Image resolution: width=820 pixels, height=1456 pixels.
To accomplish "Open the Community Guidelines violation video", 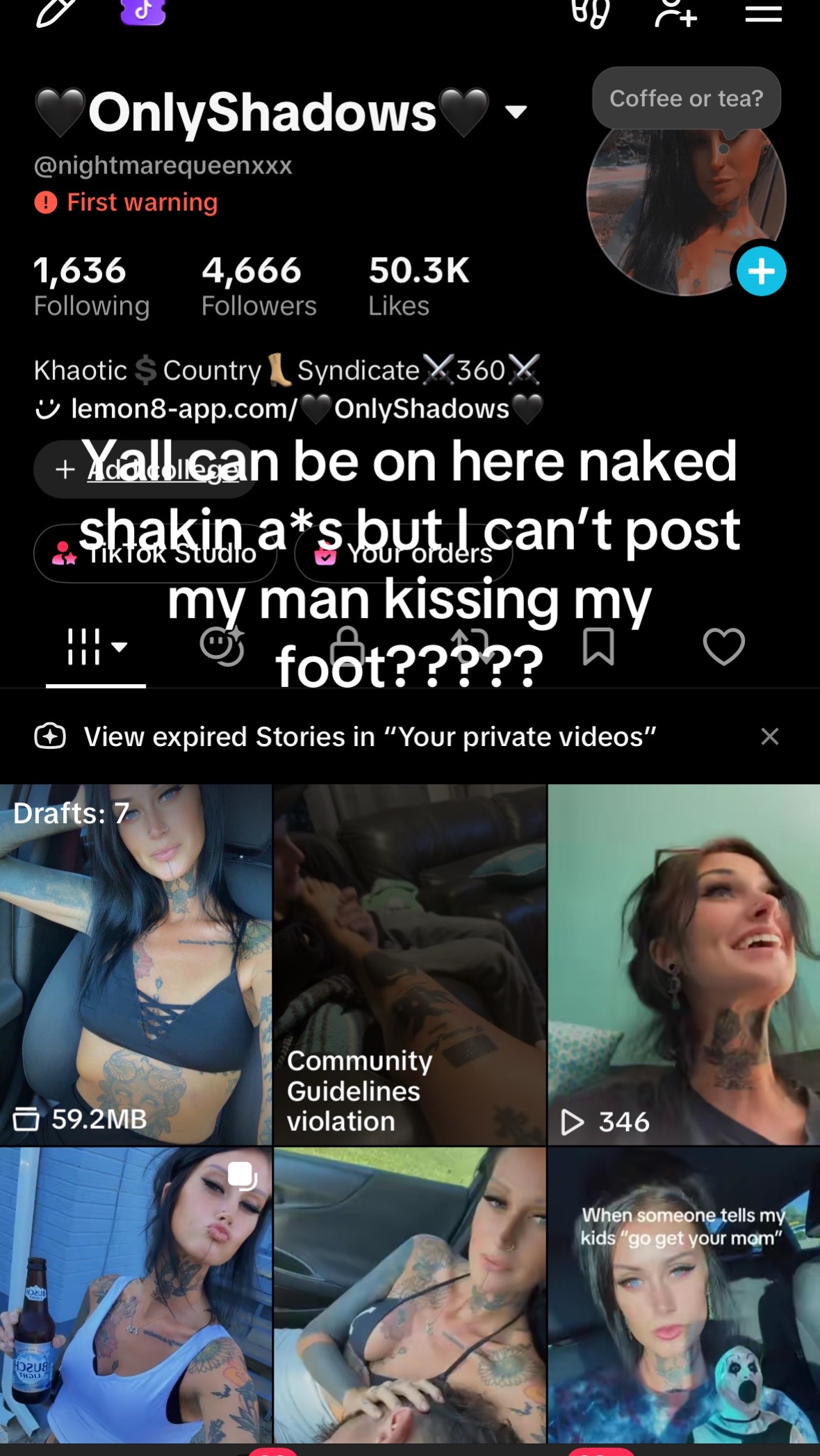I will tap(410, 964).
